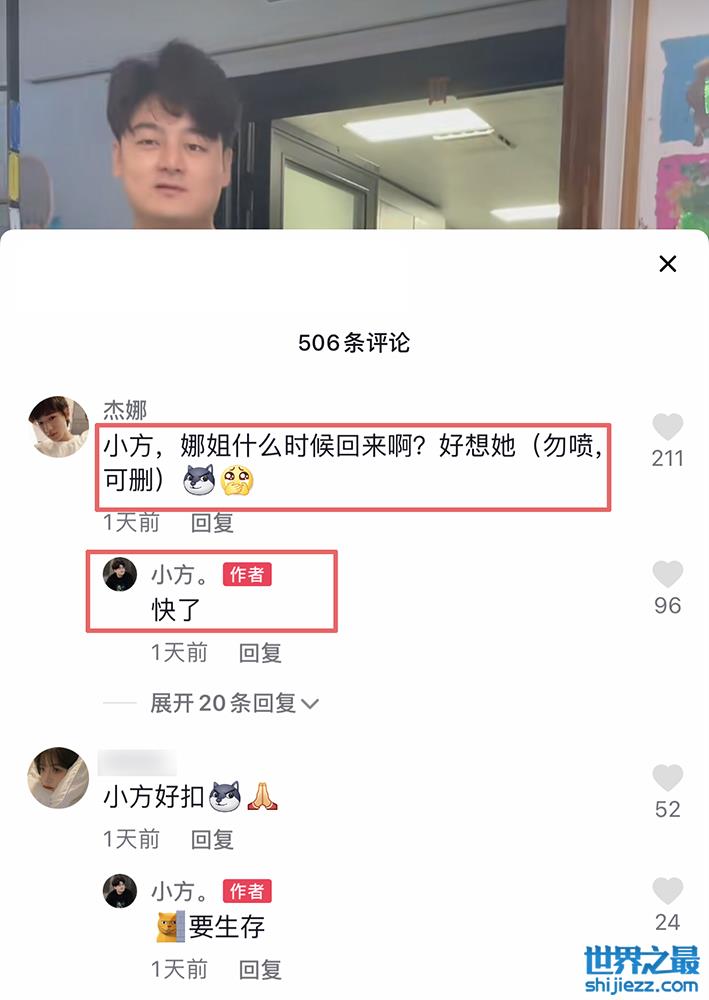Like 小方's reply "快了"
Image resolution: width=709 pixels, height=1000 pixels.
(x=667, y=575)
